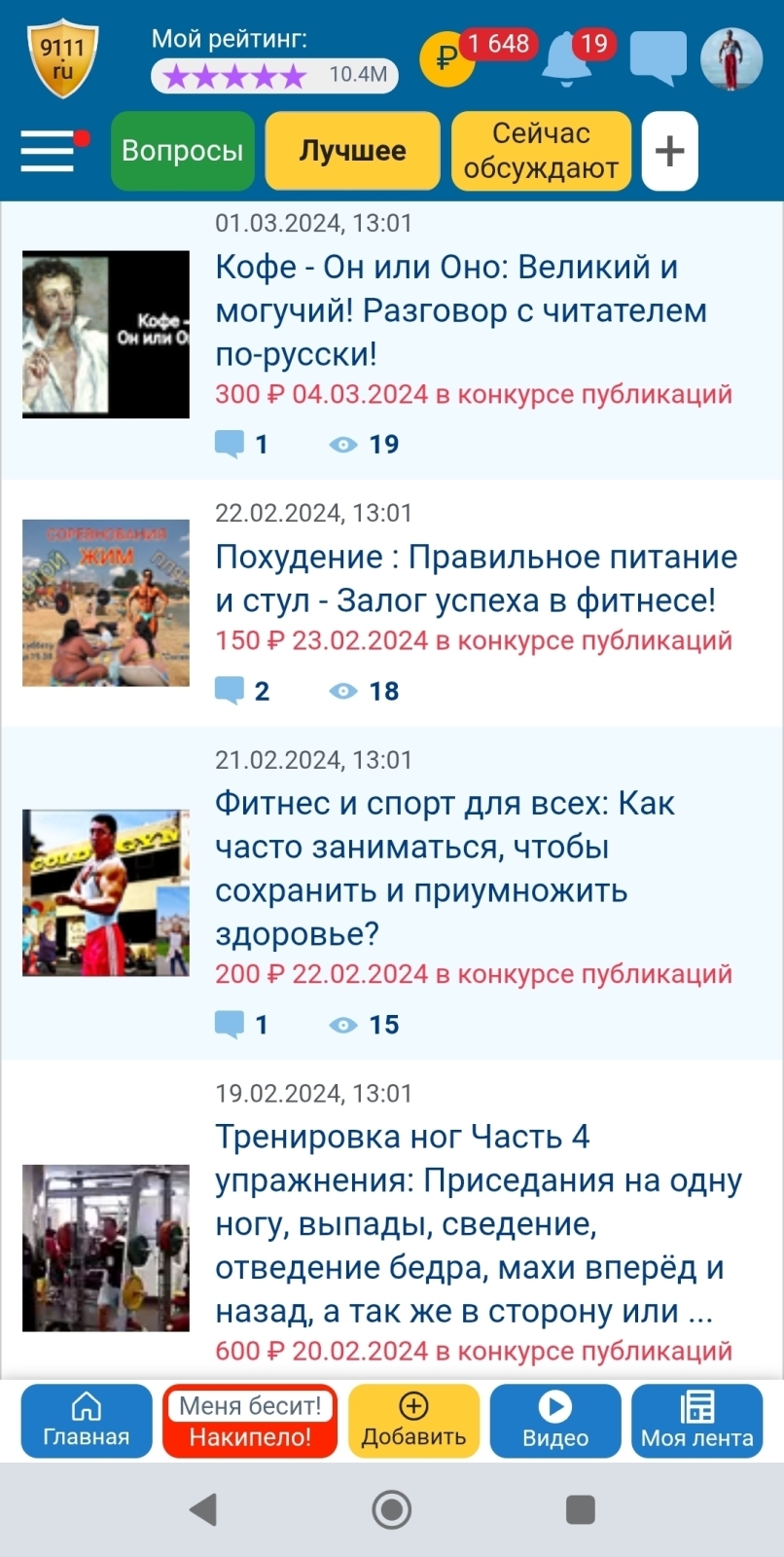Switch to the Лучшее tab
Image resolution: width=784 pixels, height=1557 pixels.
[x=352, y=151]
